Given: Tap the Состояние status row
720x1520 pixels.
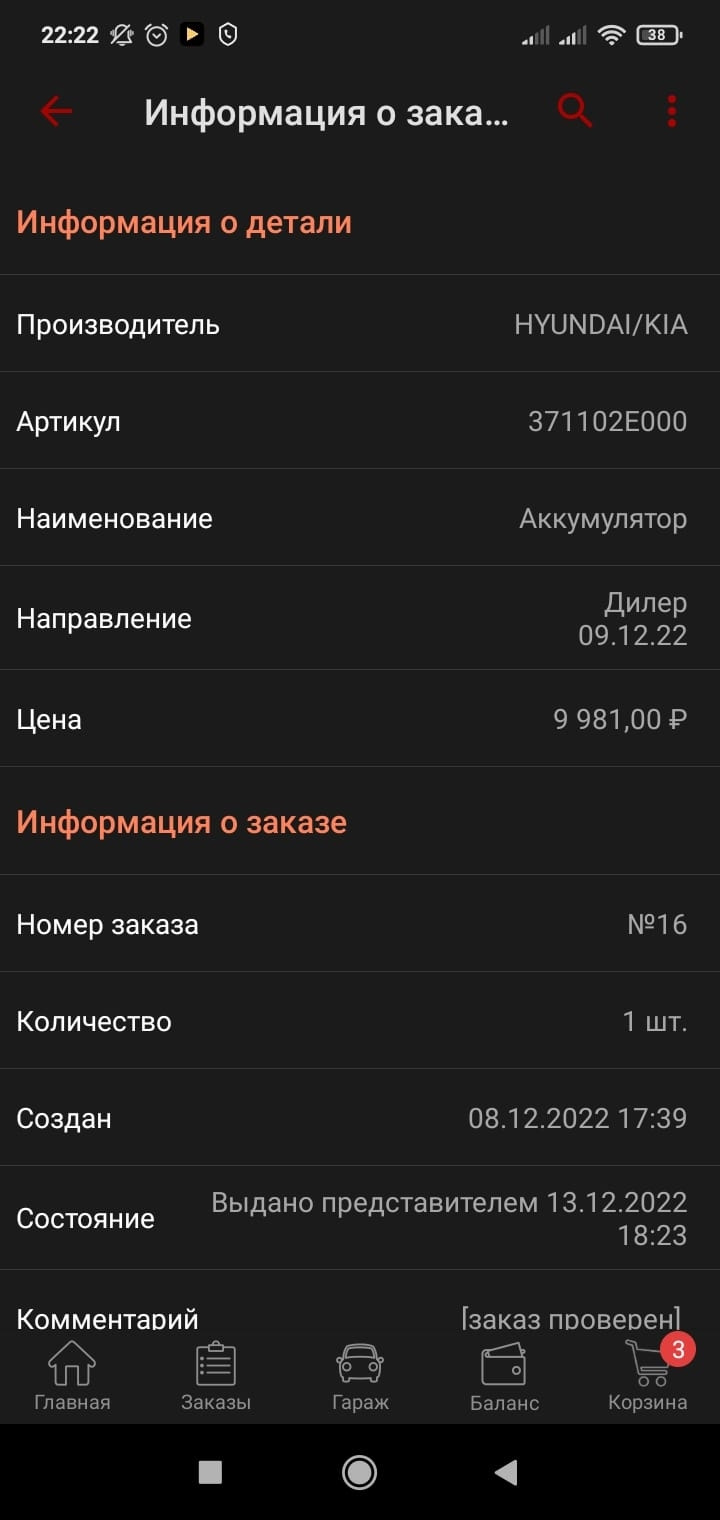Looking at the screenshot, I should click(360, 1218).
